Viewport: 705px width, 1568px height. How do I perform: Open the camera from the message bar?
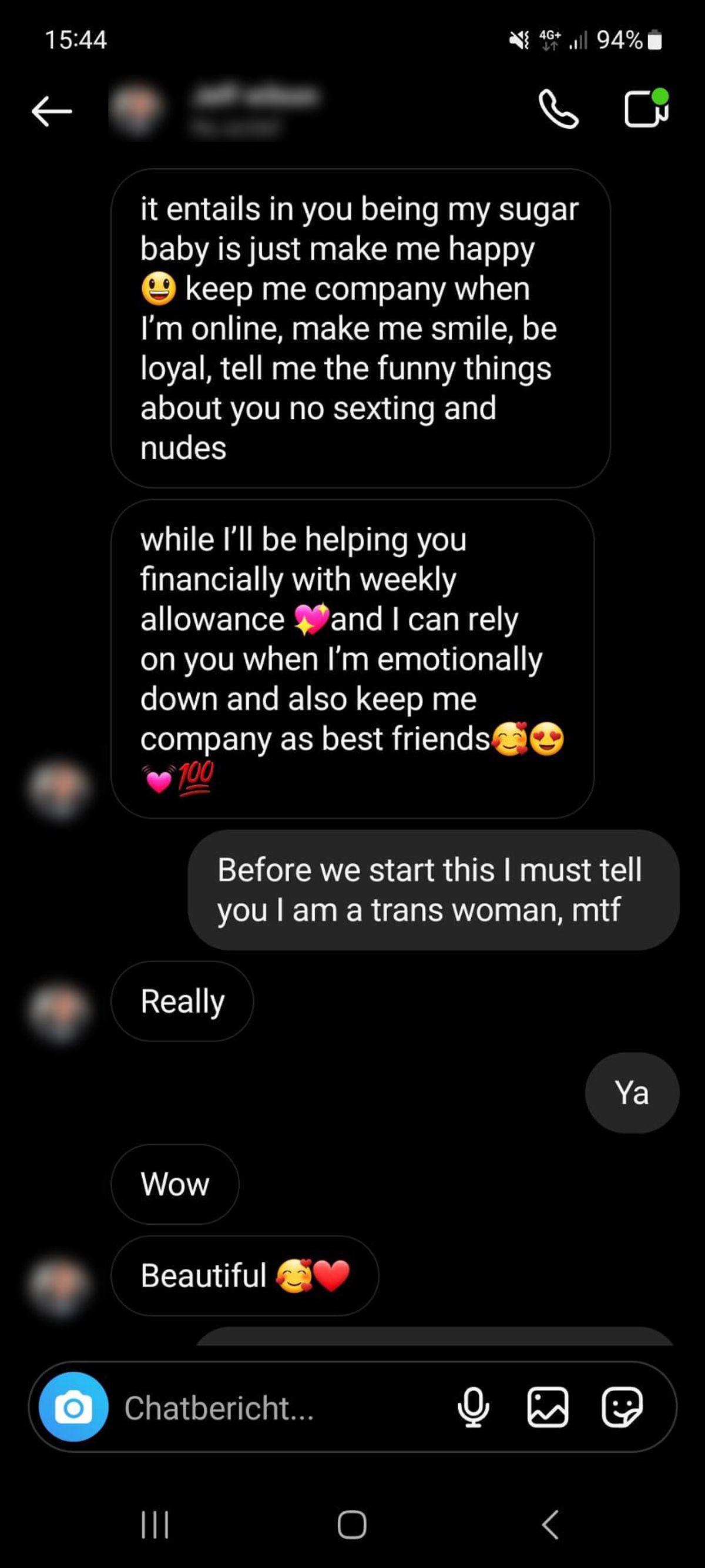coord(73,1408)
